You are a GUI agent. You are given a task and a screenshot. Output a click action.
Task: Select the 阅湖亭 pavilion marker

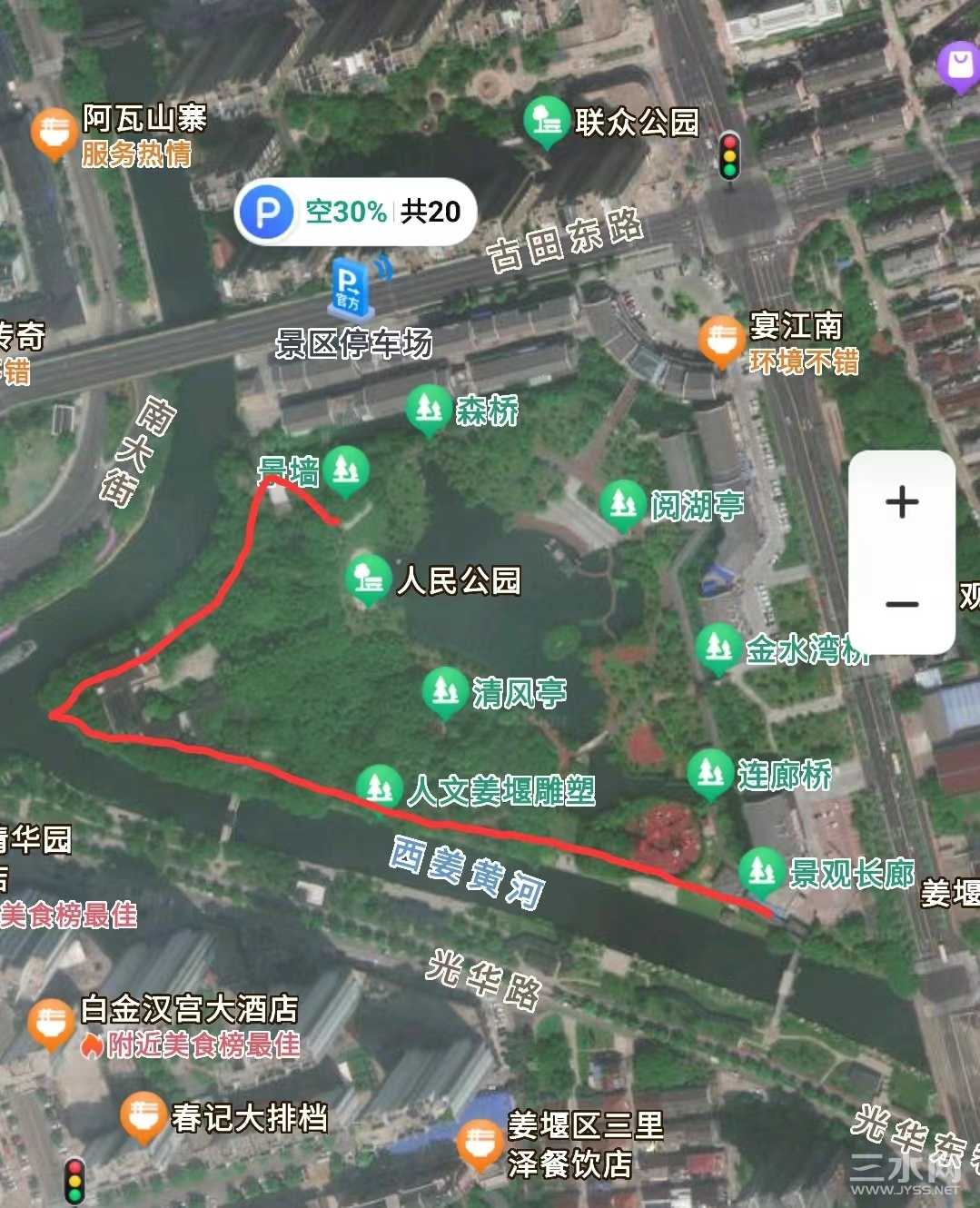click(x=623, y=504)
